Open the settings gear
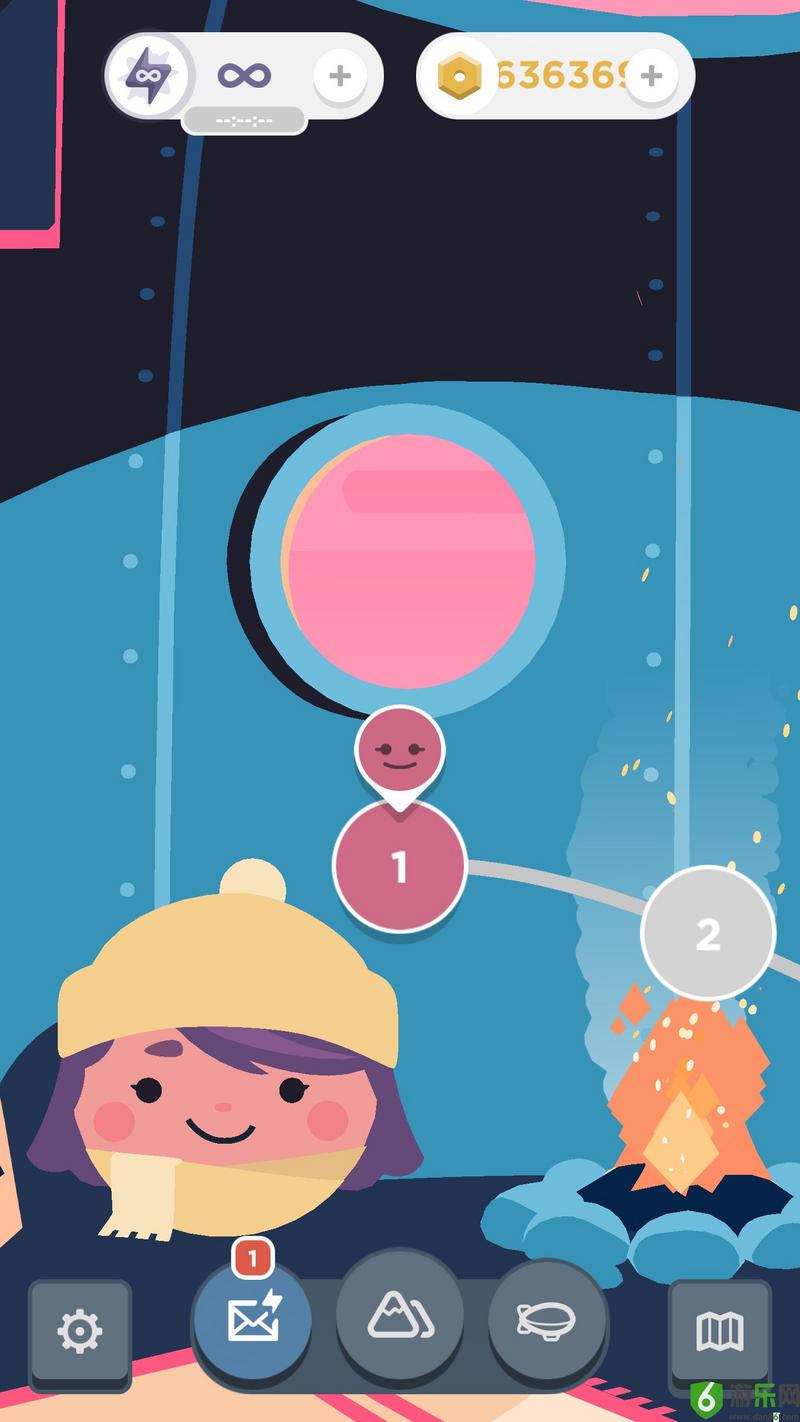 pyautogui.click(x=80, y=1330)
